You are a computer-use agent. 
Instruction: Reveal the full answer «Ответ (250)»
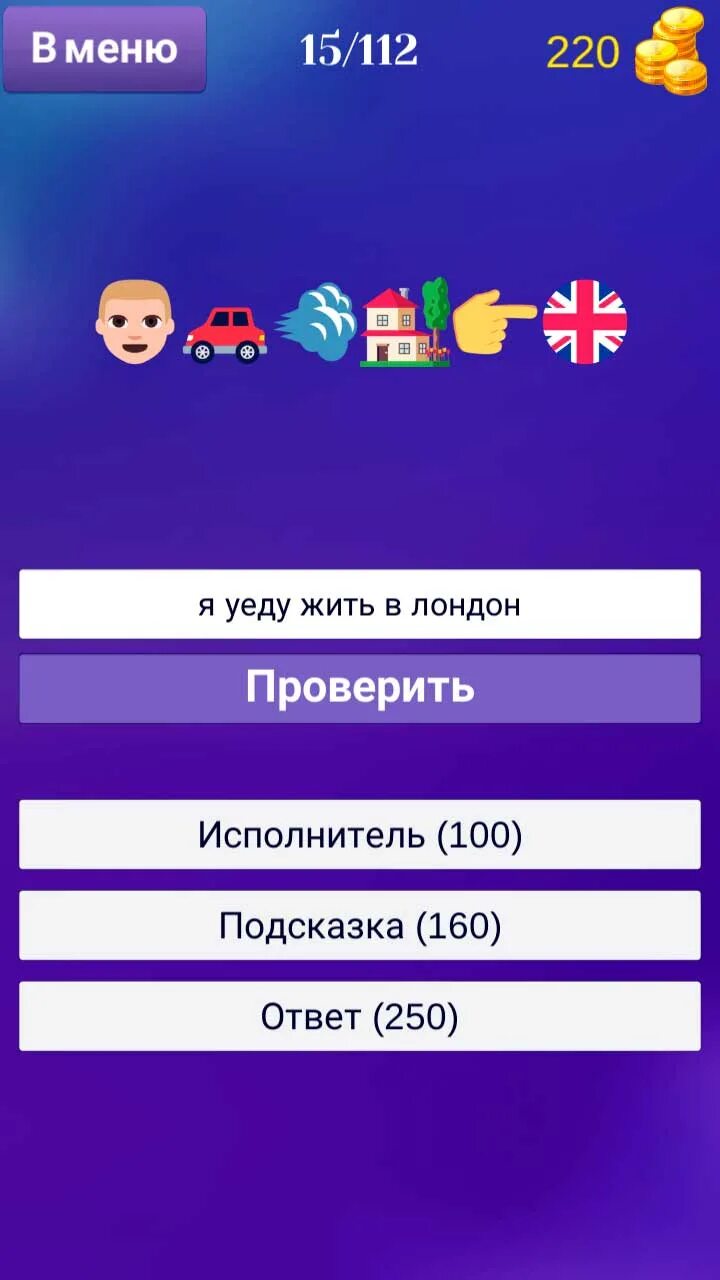tap(360, 1017)
